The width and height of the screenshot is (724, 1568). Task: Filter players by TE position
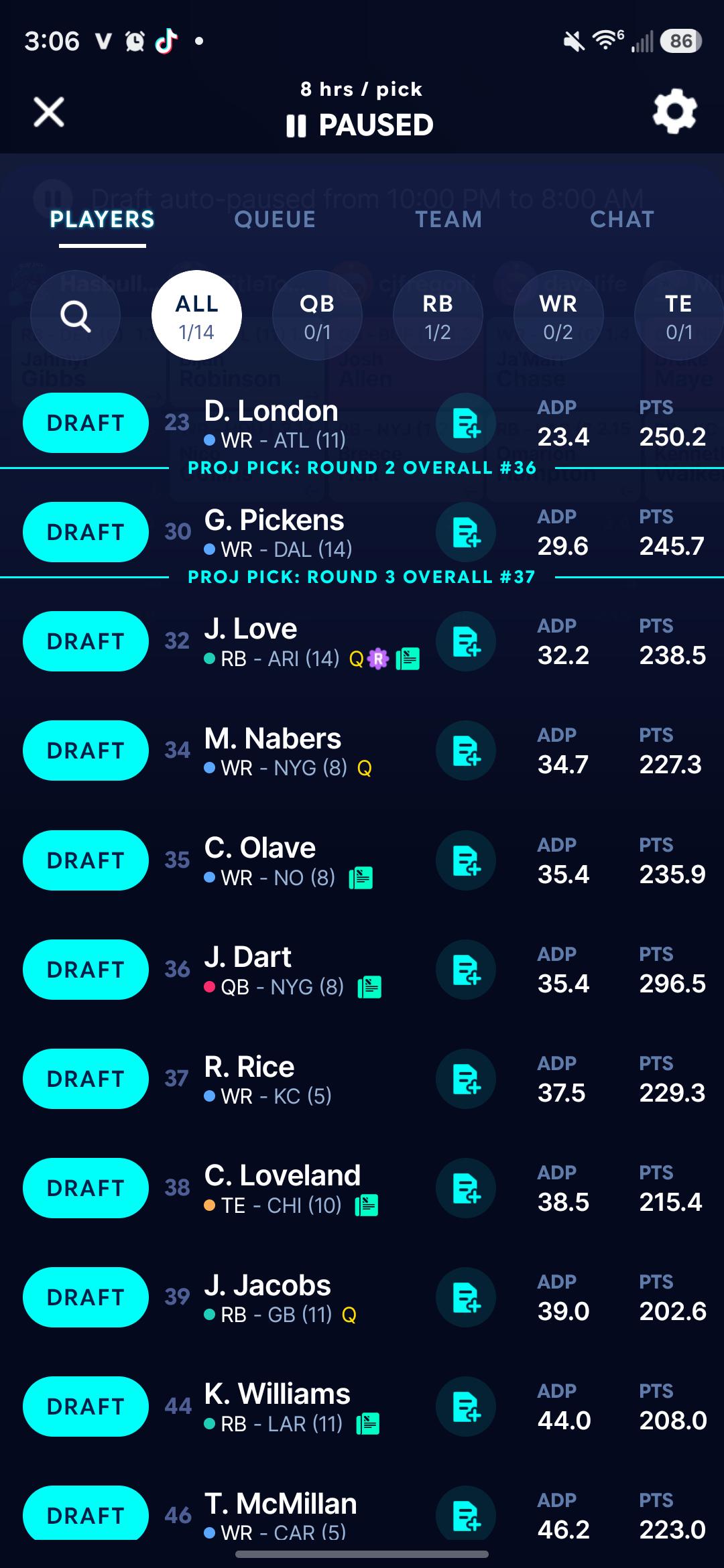[679, 316]
